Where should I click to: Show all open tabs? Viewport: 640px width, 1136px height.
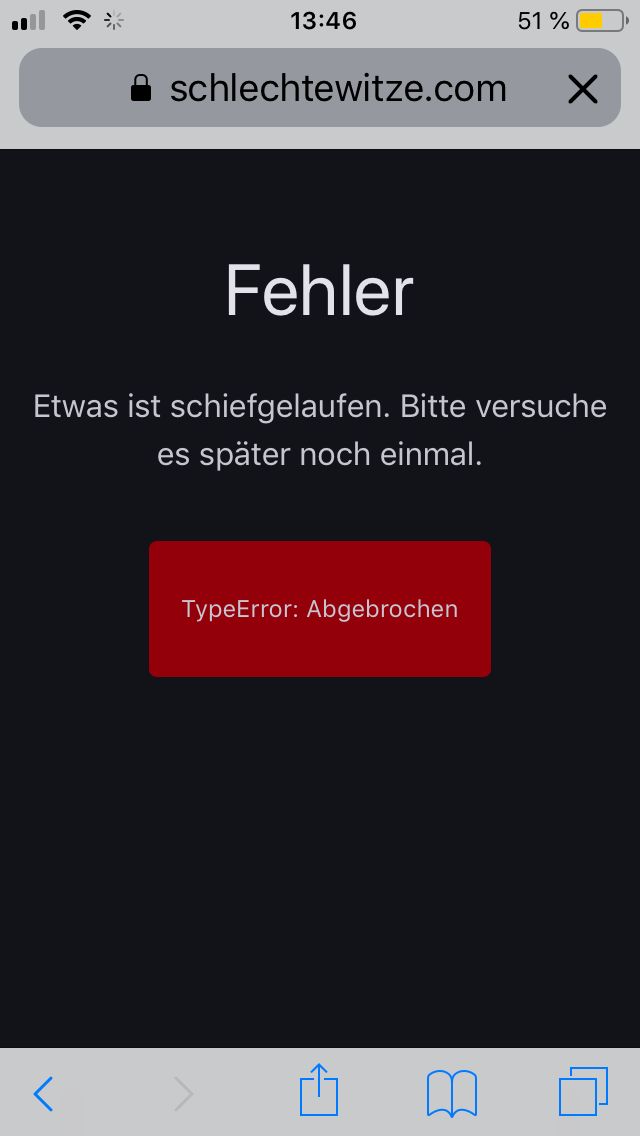(583, 1091)
